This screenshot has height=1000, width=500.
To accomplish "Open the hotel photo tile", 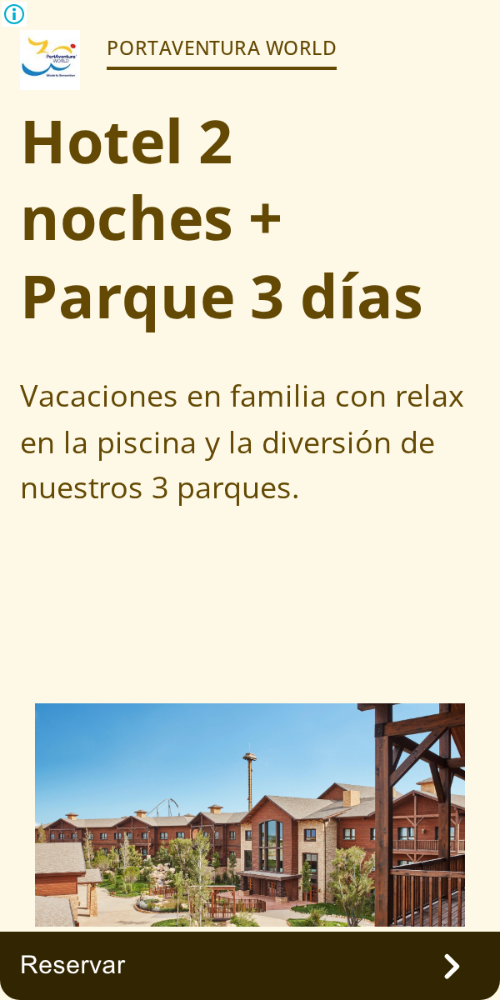I will coord(250,814).
